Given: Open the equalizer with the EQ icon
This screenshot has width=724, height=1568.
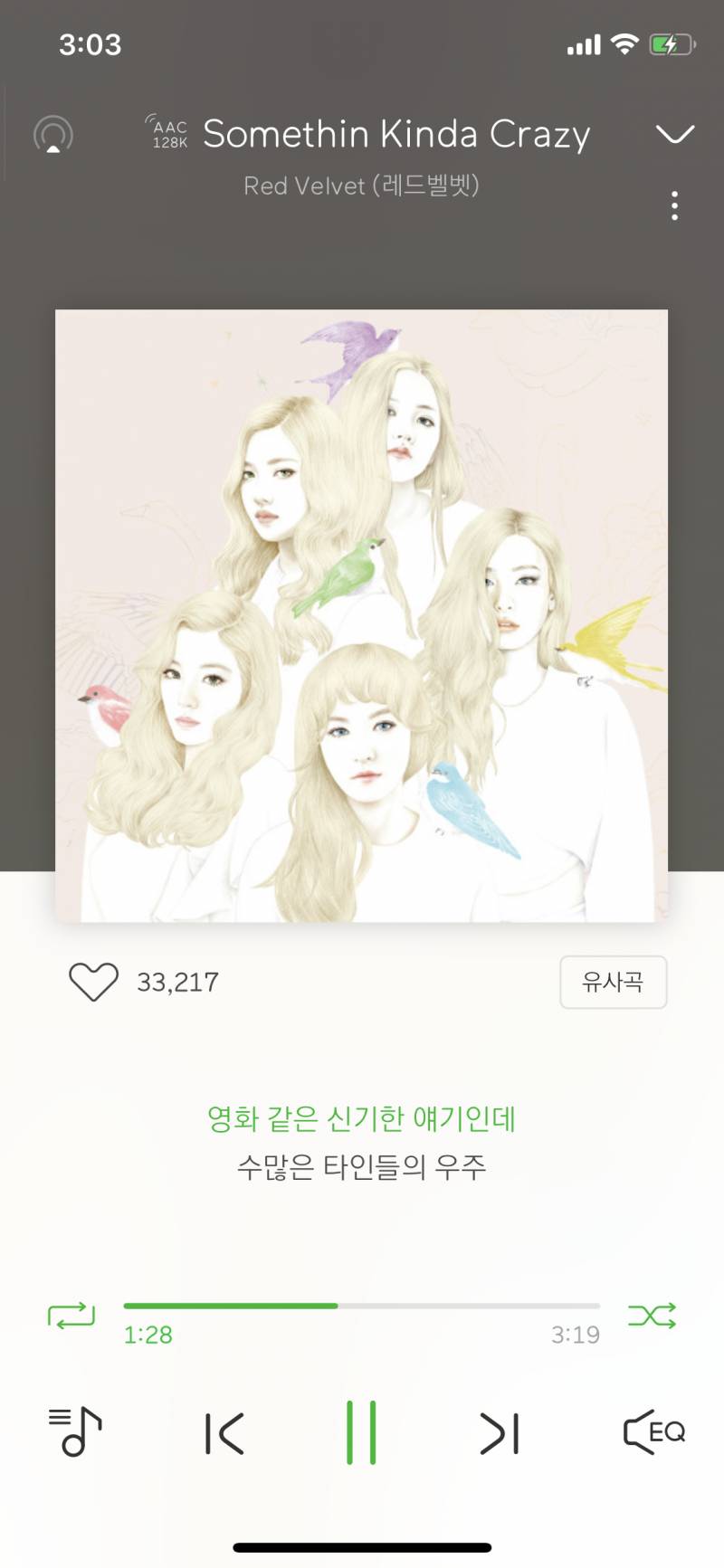Looking at the screenshot, I should (x=652, y=1432).
